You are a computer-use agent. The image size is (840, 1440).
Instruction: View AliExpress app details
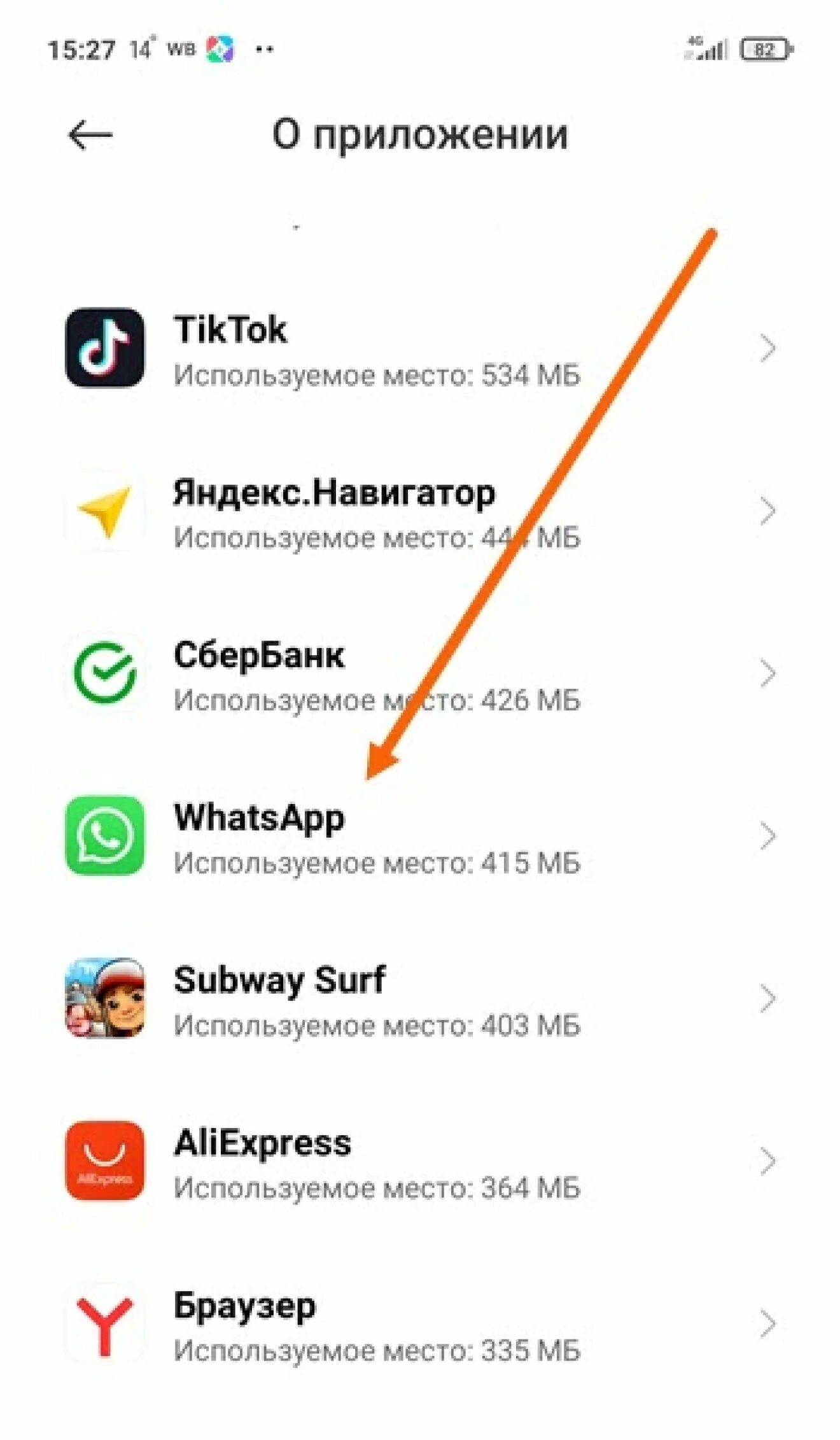pos(420,1161)
